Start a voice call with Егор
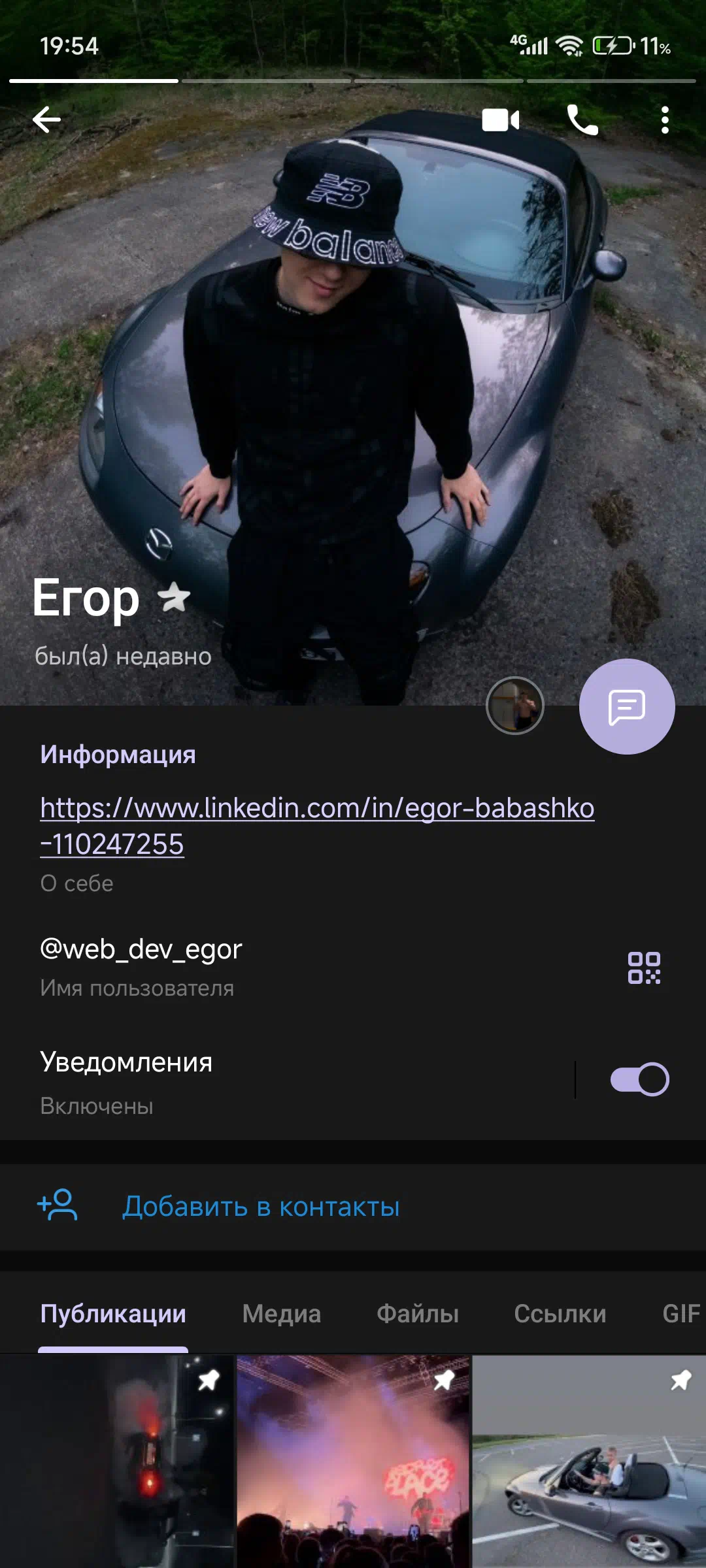This screenshot has width=706, height=1568. tap(582, 120)
